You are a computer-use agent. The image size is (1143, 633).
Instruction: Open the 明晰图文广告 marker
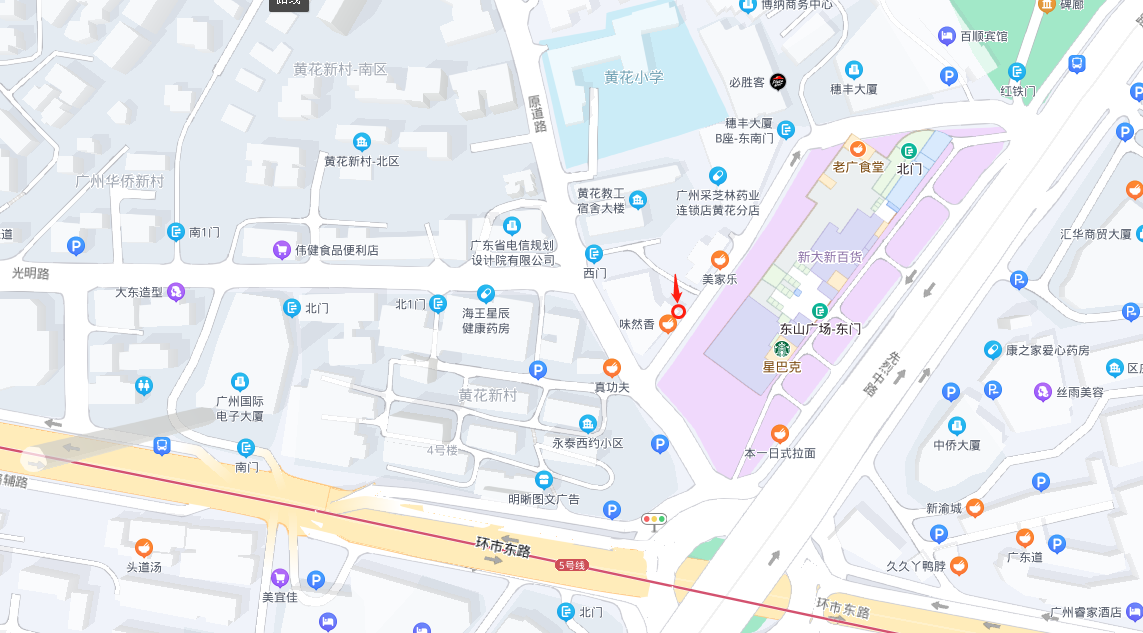[x=544, y=480]
